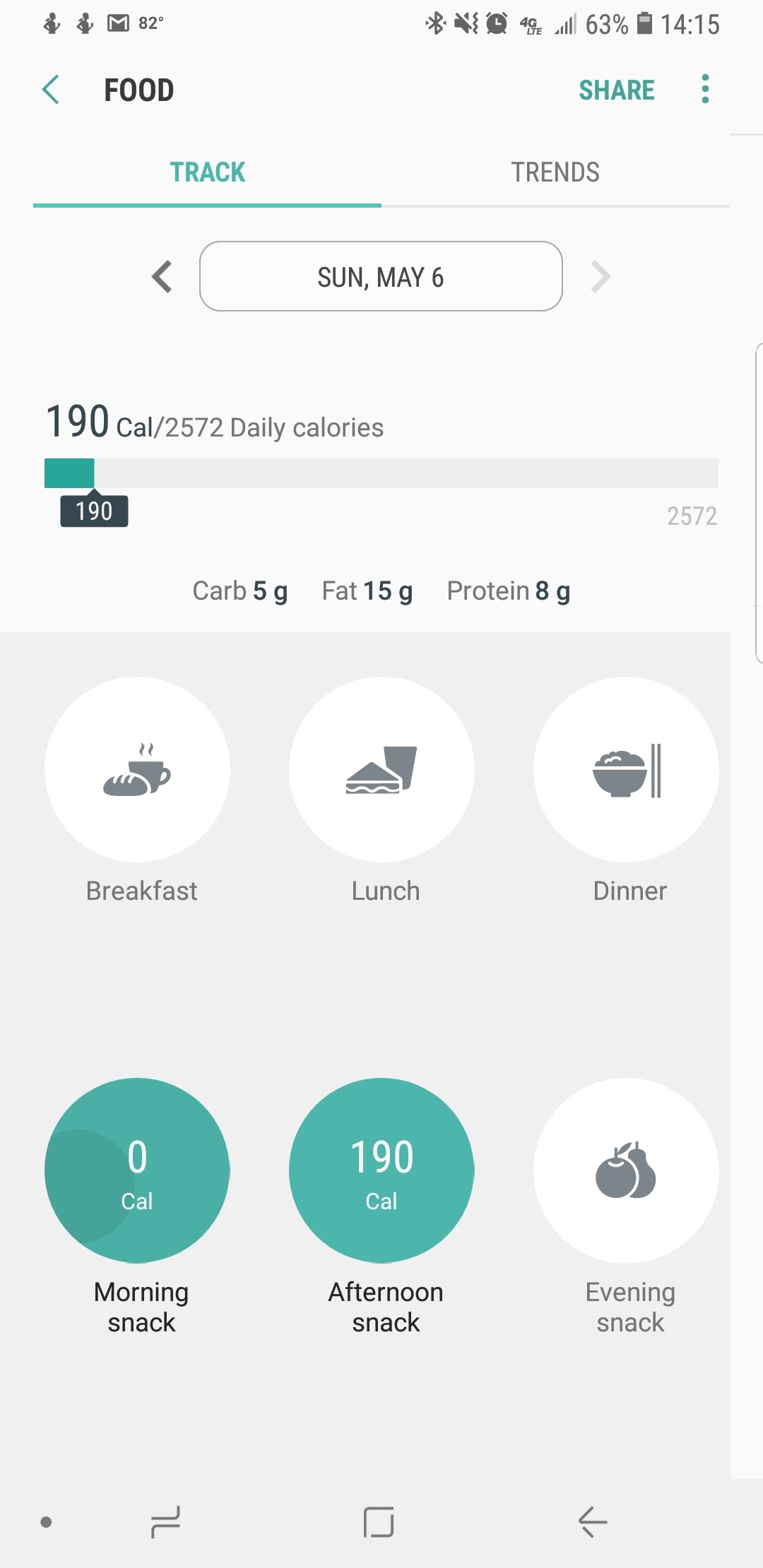Go to the previous day
Image resolution: width=763 pixels, height=1568 pixels.
162,276
